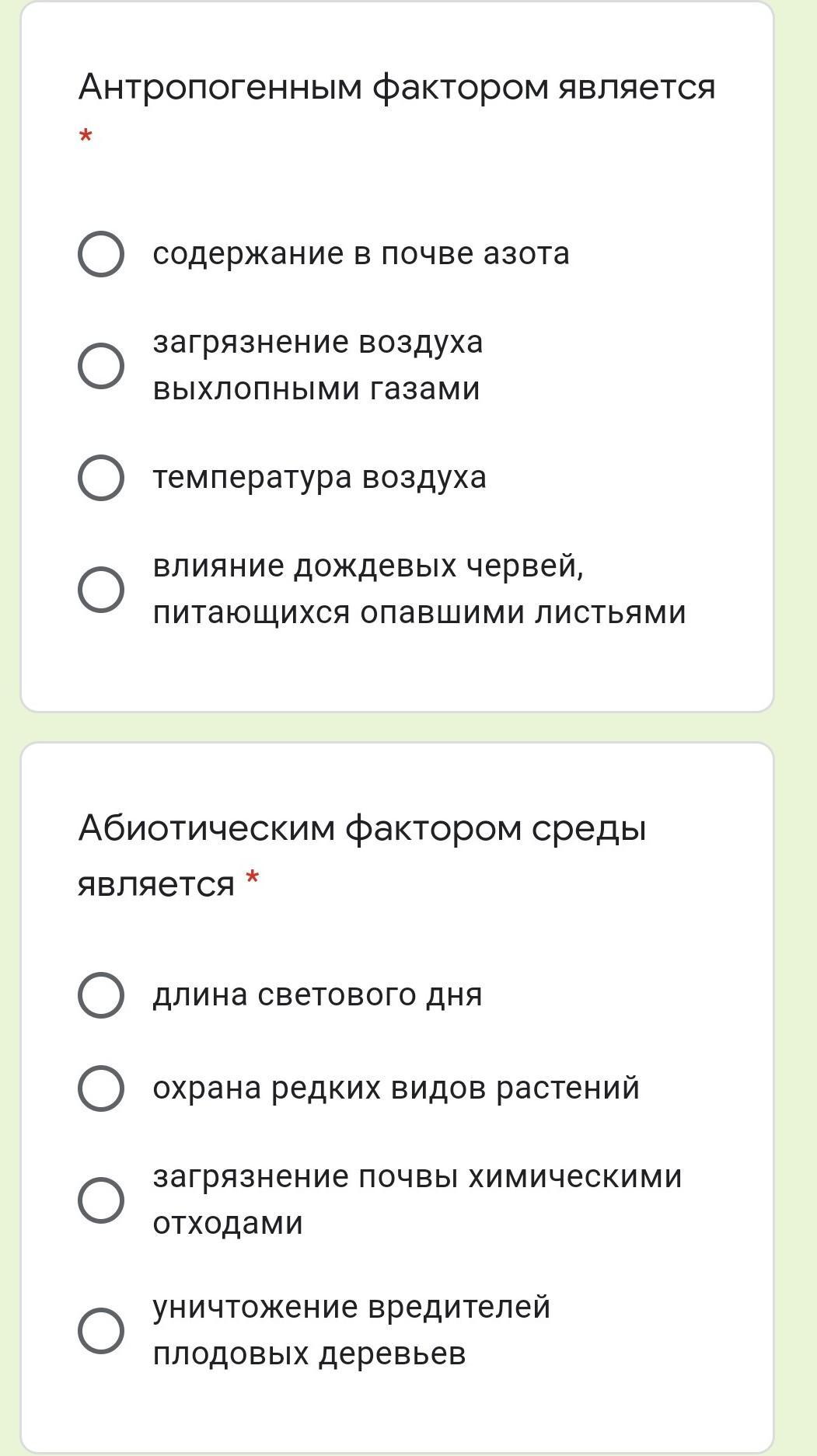Pick "загрязнение почвы химическими отходами" answer
The width and height of the screenshot is (817, 1456).
tap(101, 1200)
